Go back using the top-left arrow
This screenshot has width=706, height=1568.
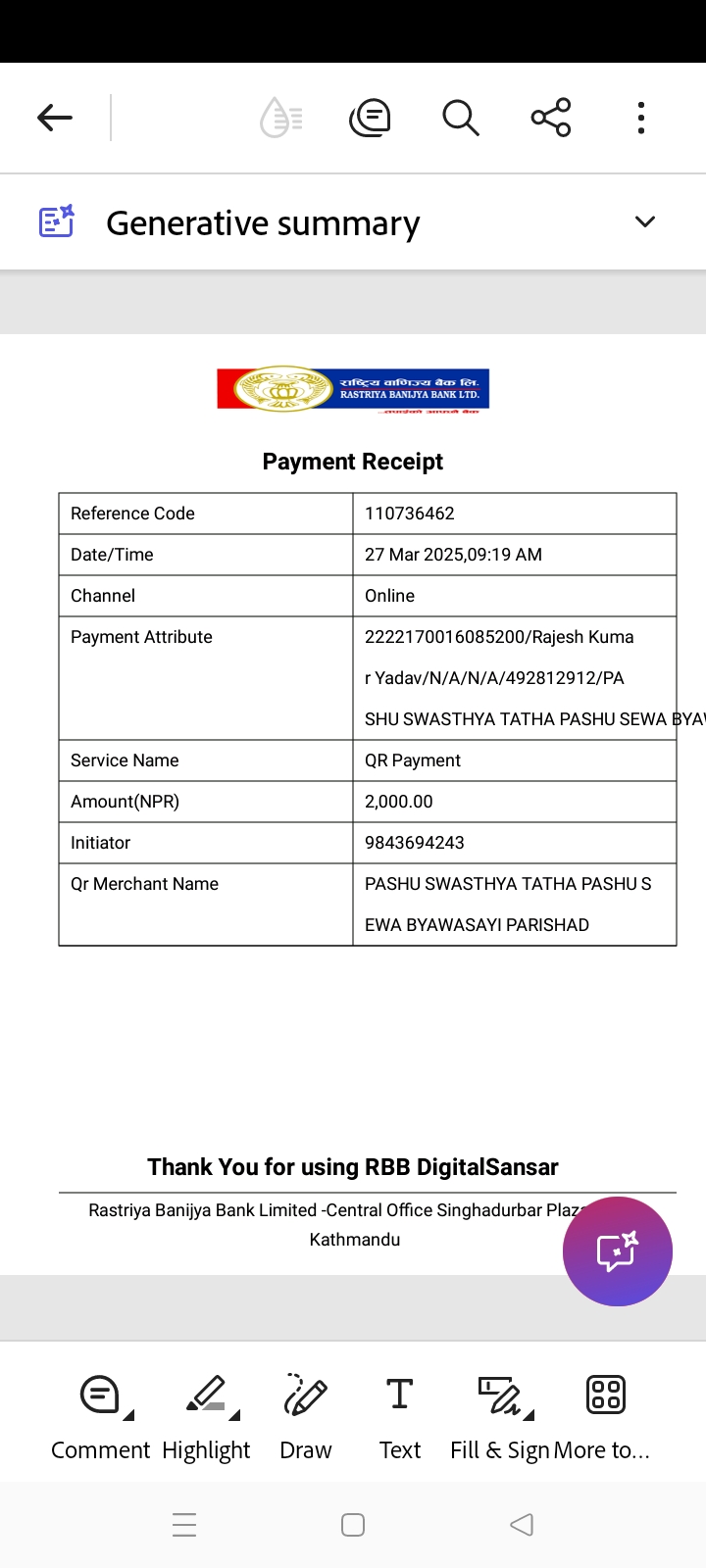tap(55, 118)
